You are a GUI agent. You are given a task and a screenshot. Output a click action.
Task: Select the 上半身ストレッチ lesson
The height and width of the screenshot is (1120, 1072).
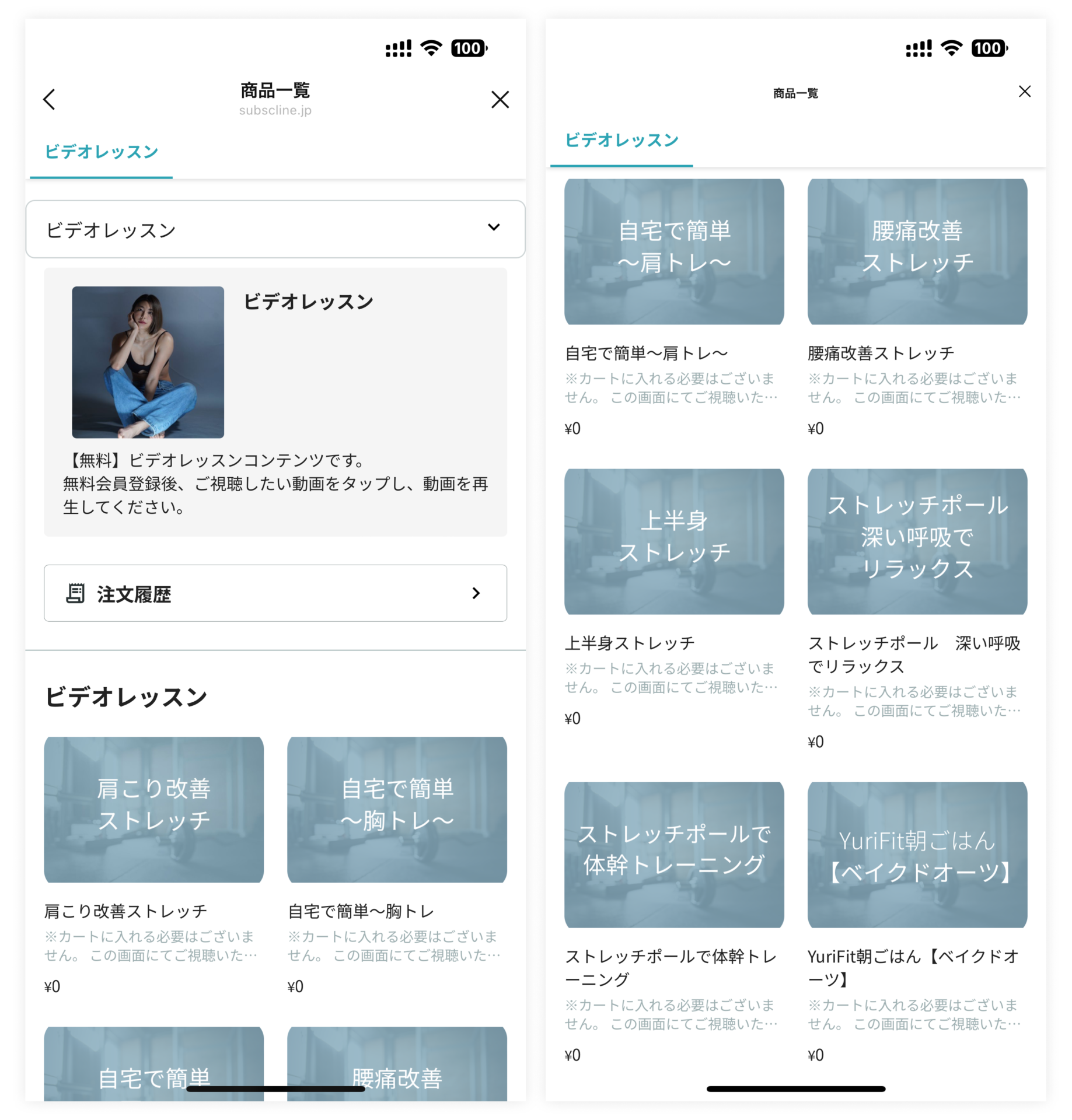tap(673, 541)
